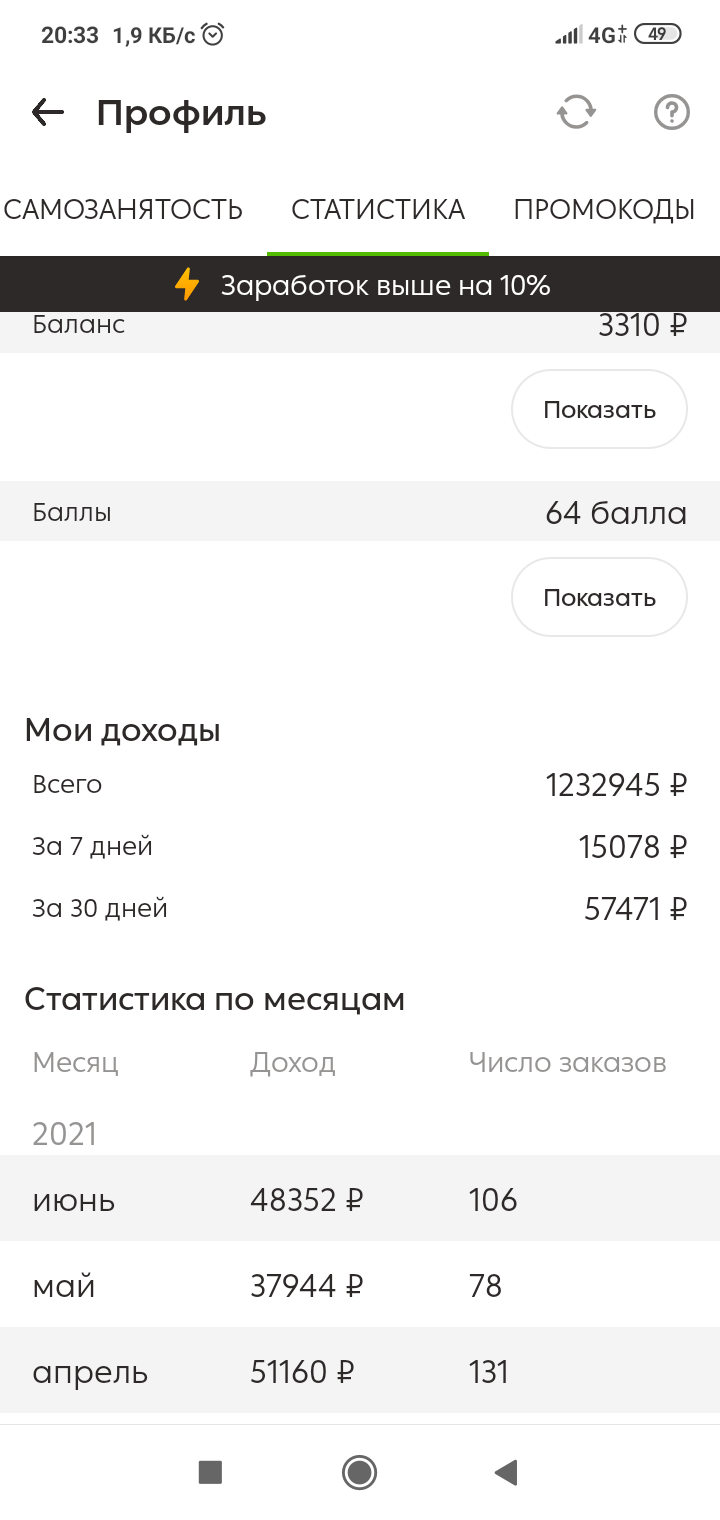Open the Промокоды tab
The width and height of the screenshot is (720, 1520).
pos(604,210)
